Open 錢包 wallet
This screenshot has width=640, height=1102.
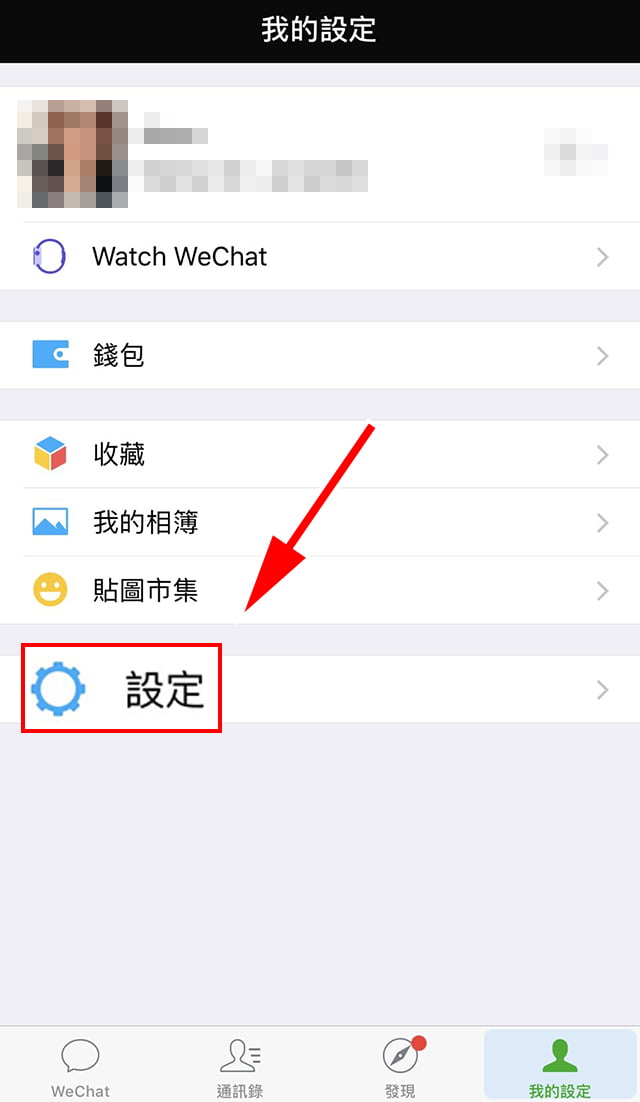coord(320,355)
